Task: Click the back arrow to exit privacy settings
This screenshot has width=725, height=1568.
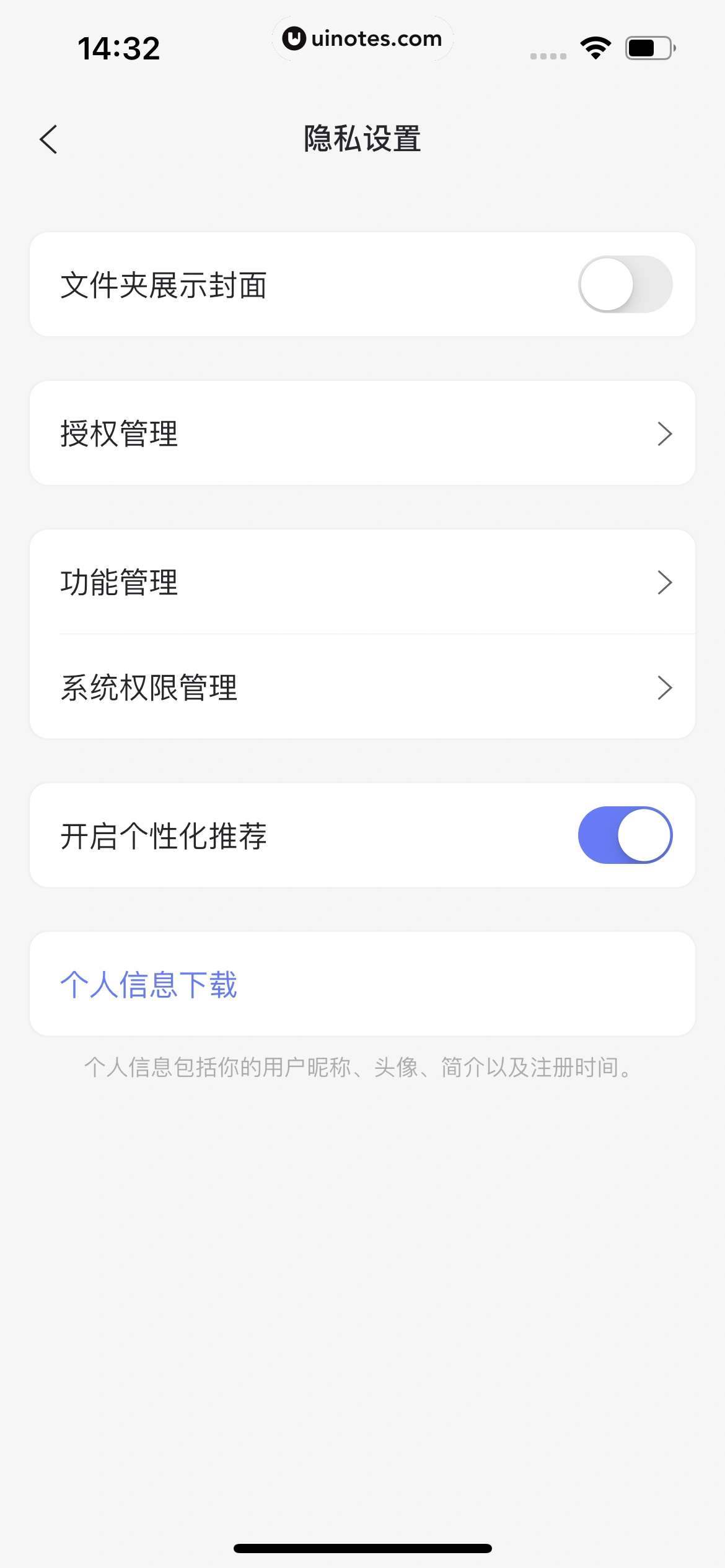Action: 48,140
